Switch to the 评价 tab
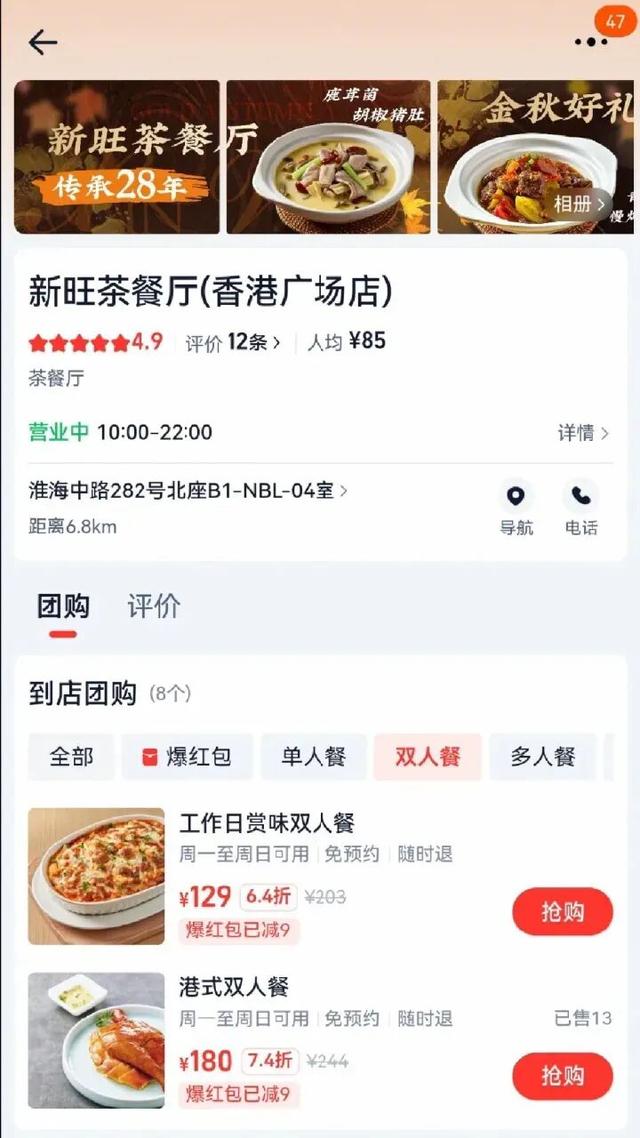 click(x=154, y=606)
